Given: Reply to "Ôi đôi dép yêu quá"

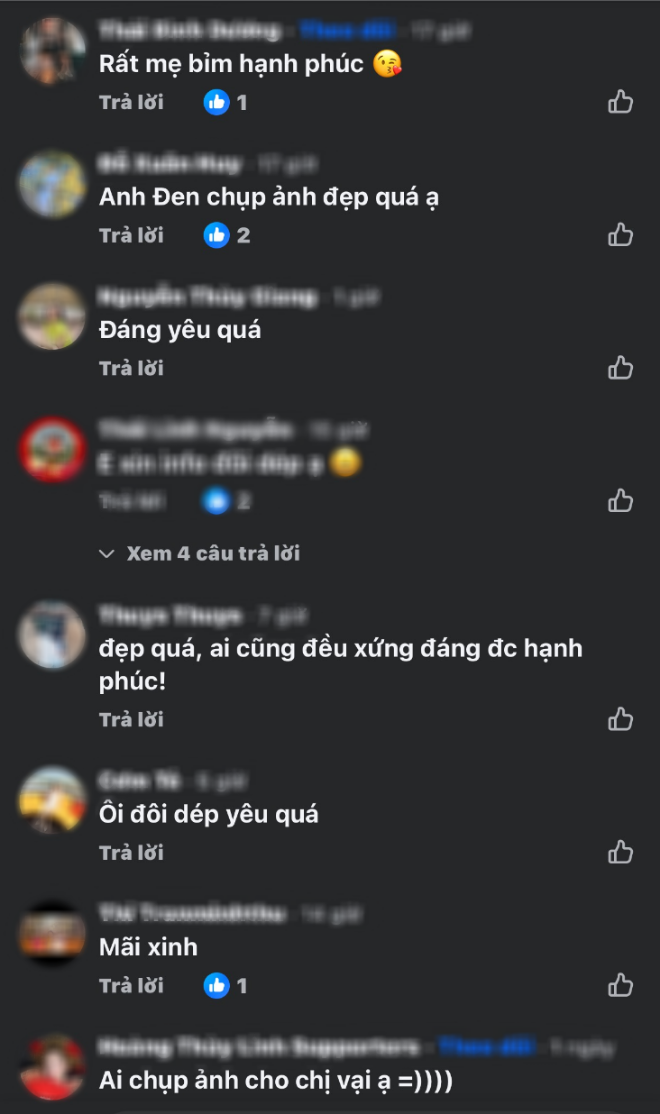Looking at the screenshot, I should (131, 853).
